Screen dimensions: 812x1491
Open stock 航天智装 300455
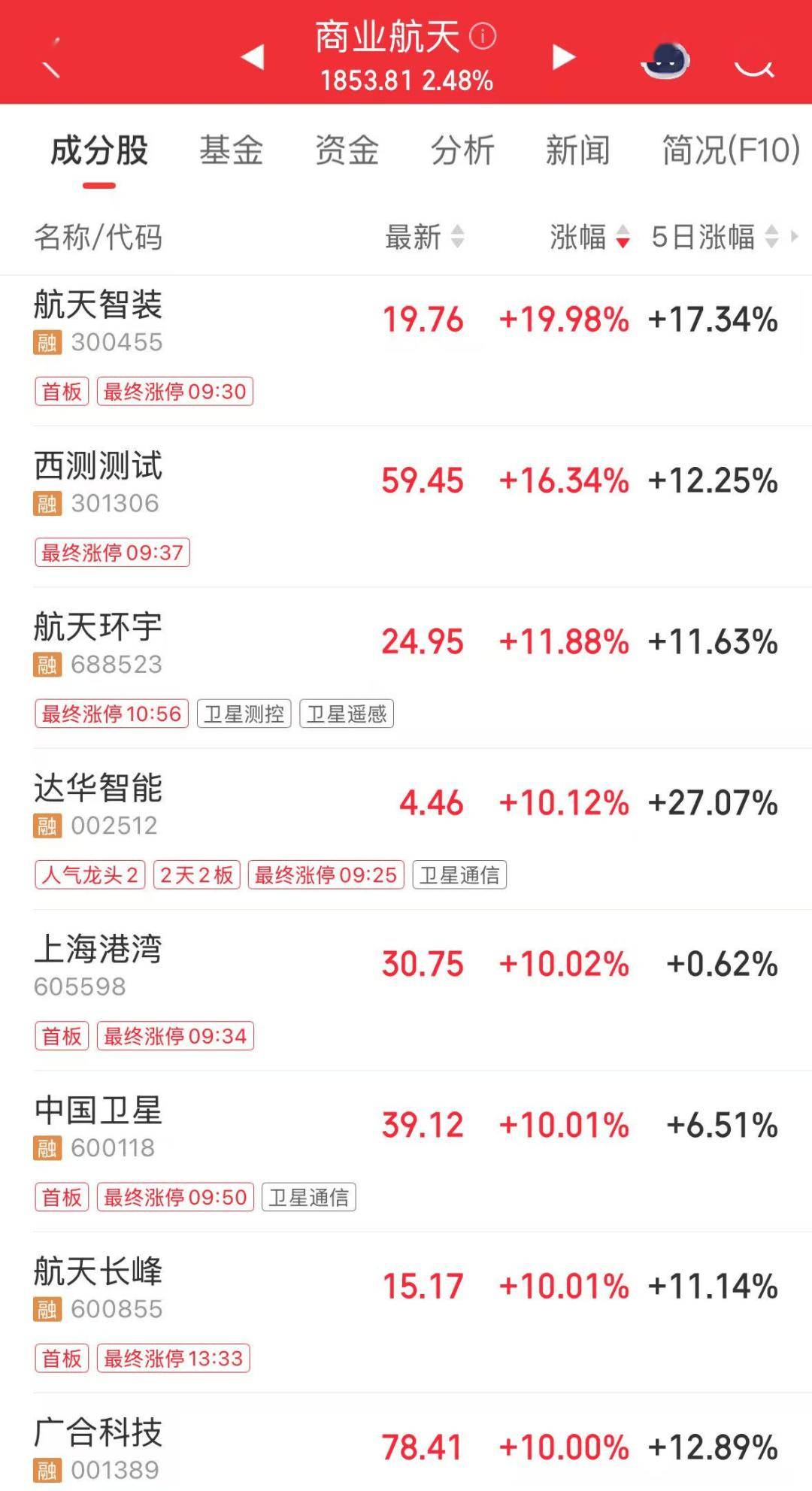point(98,320)
